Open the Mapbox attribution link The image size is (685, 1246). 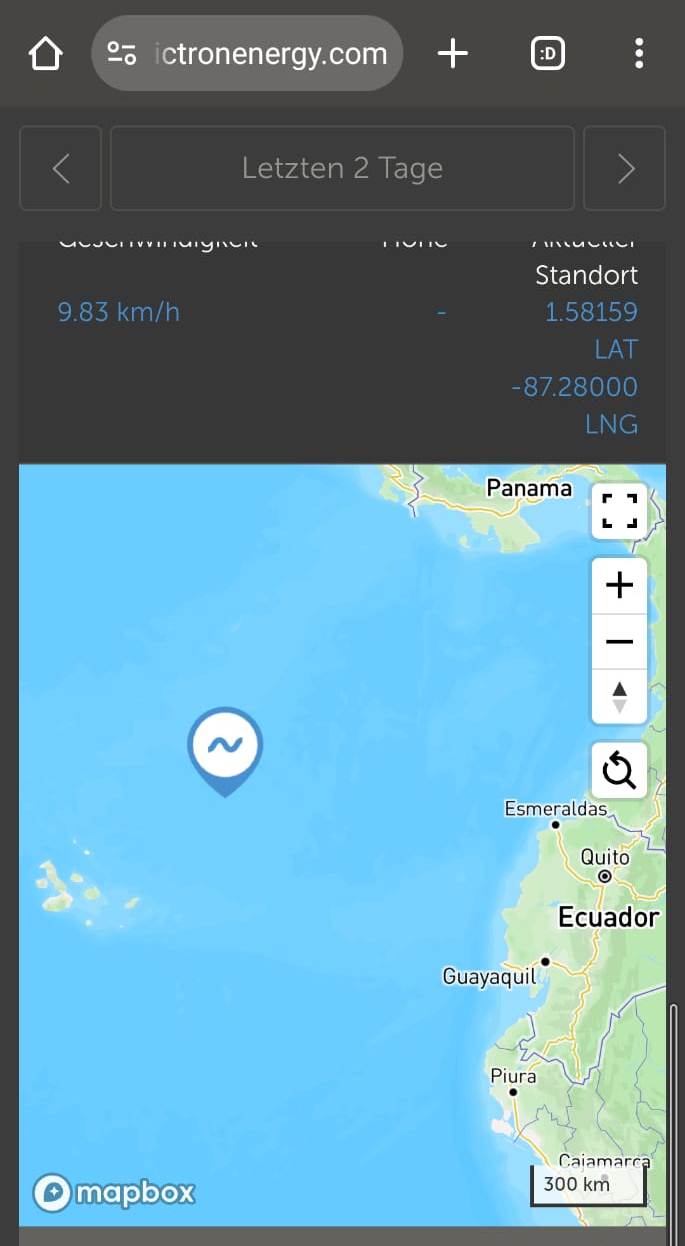tap(114, 1192)
